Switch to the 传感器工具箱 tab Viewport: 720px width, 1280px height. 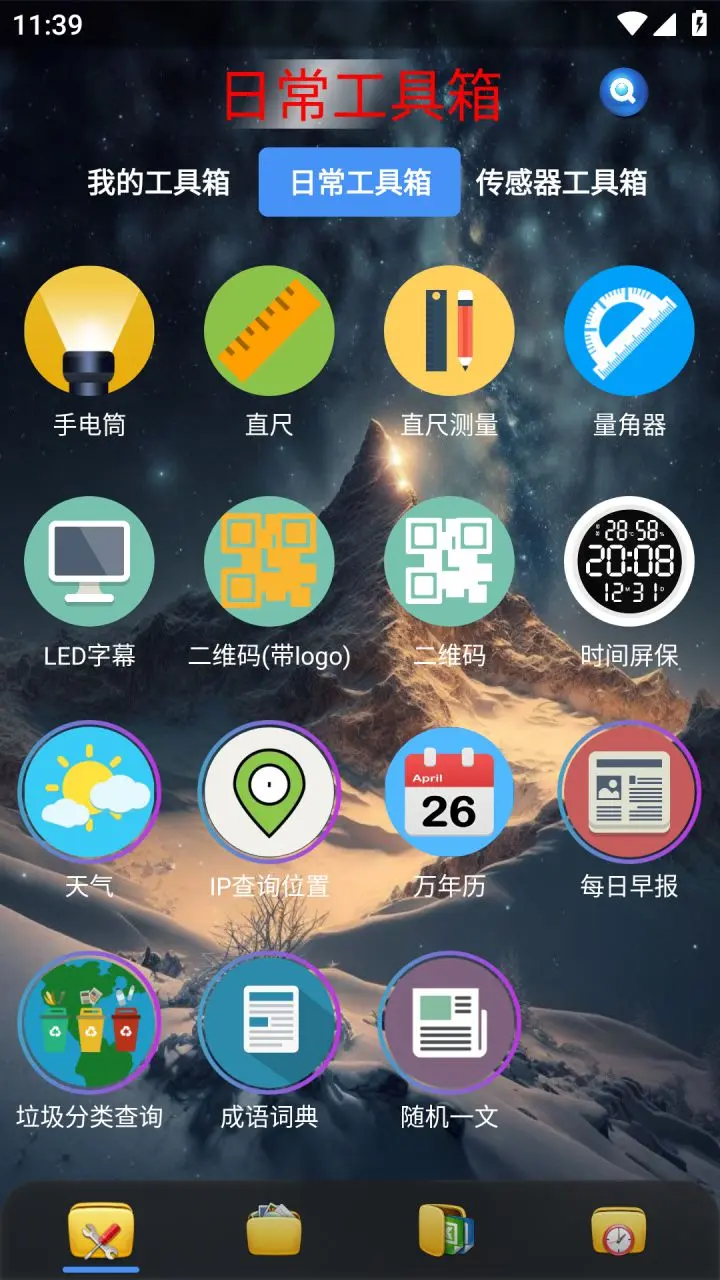pos(562,183)
